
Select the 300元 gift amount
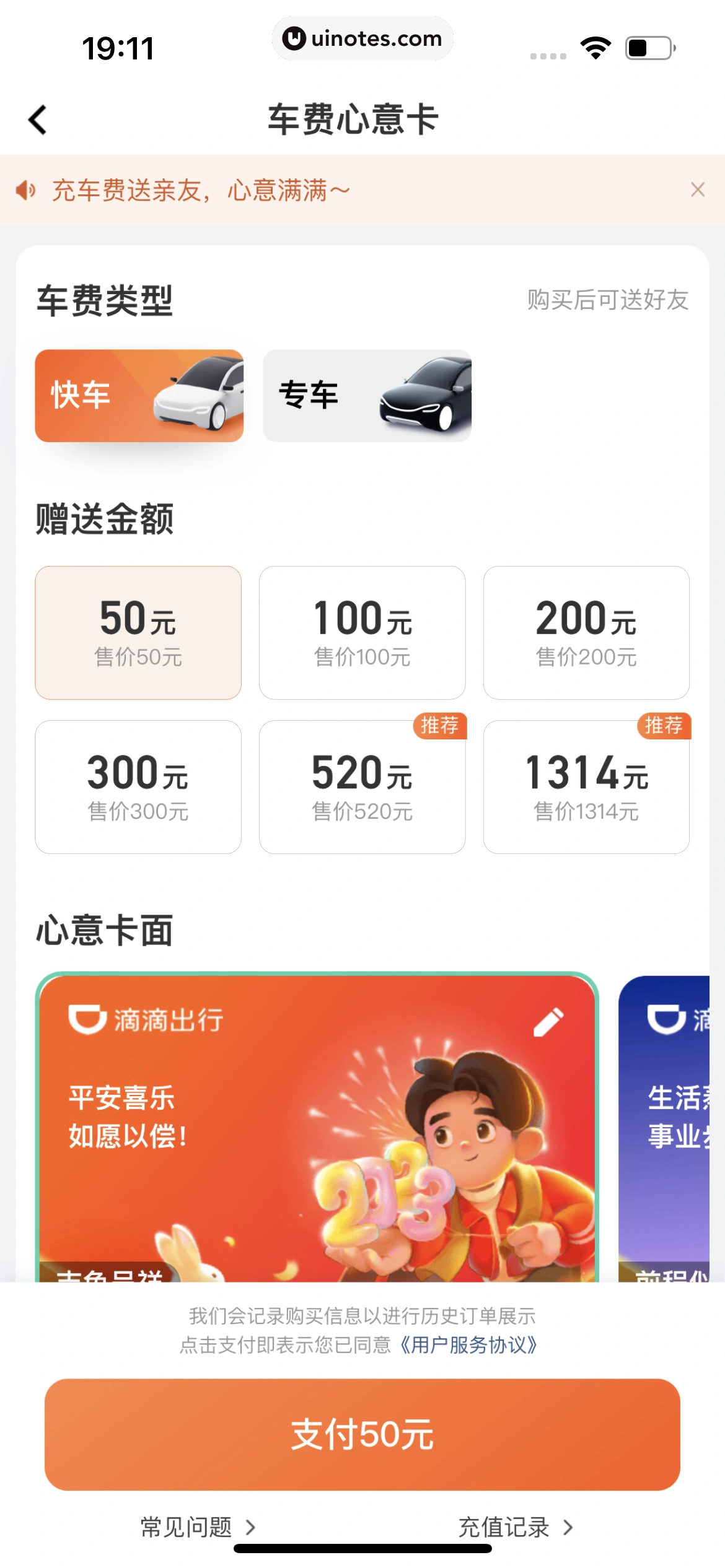point(138,786)
